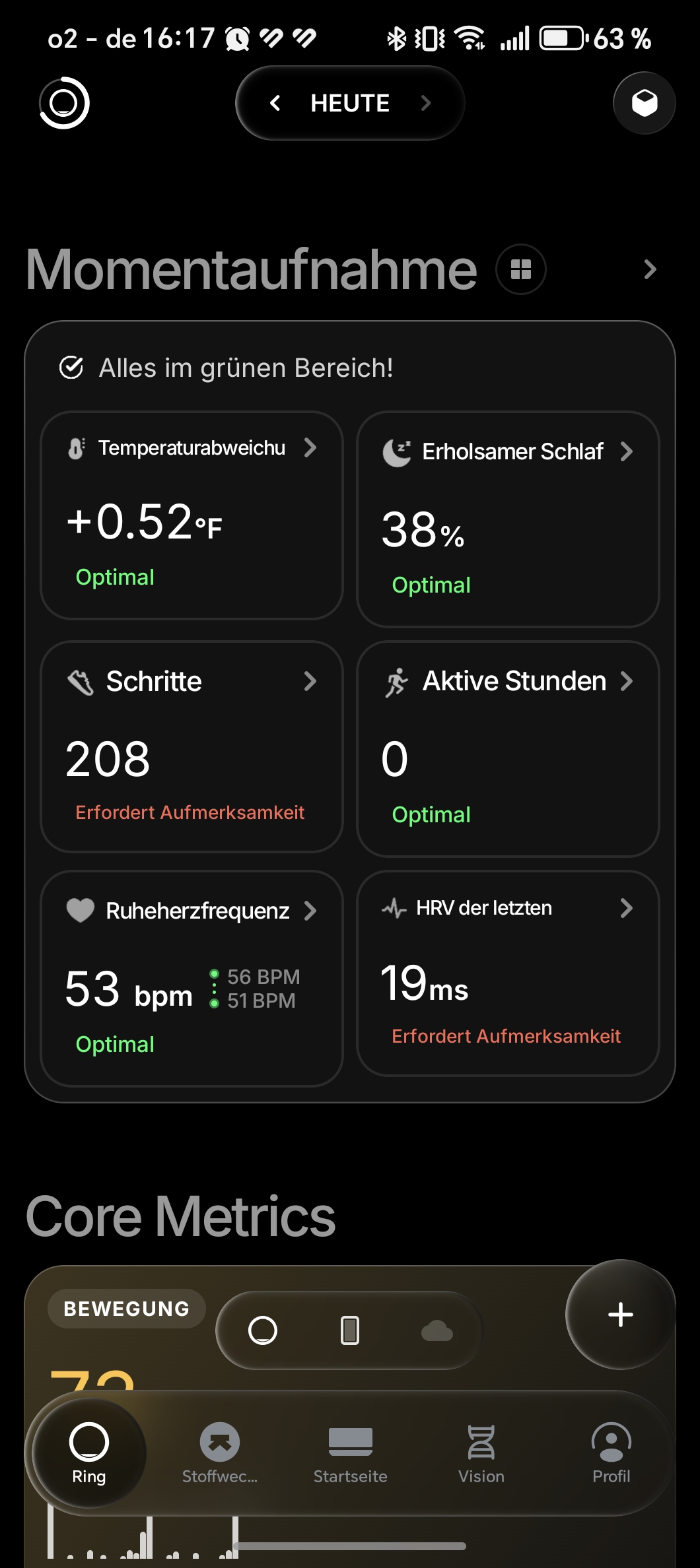Switch to the Stoffwechsel tab
This screenshot has height=1568, width=700.
click(220, 1453)
